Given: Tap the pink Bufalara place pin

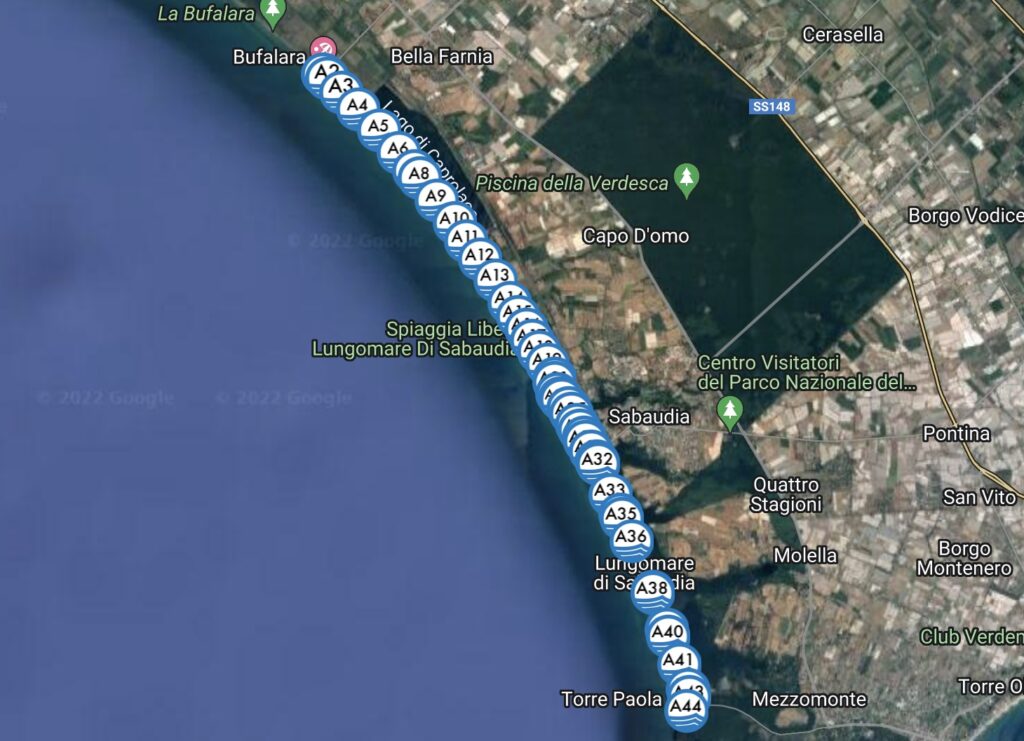Looking at the screenshot, I should [x=321, y=47].
